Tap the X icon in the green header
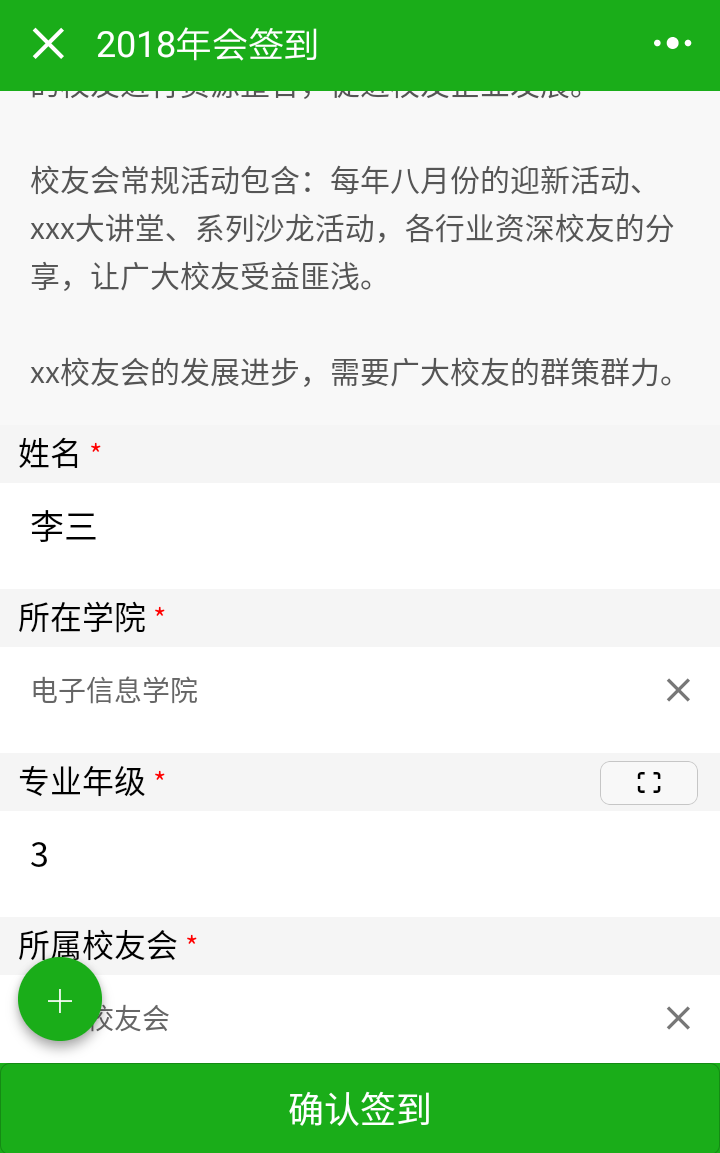The height and width of the screenshot is (1153, 720). pos(46,43)
